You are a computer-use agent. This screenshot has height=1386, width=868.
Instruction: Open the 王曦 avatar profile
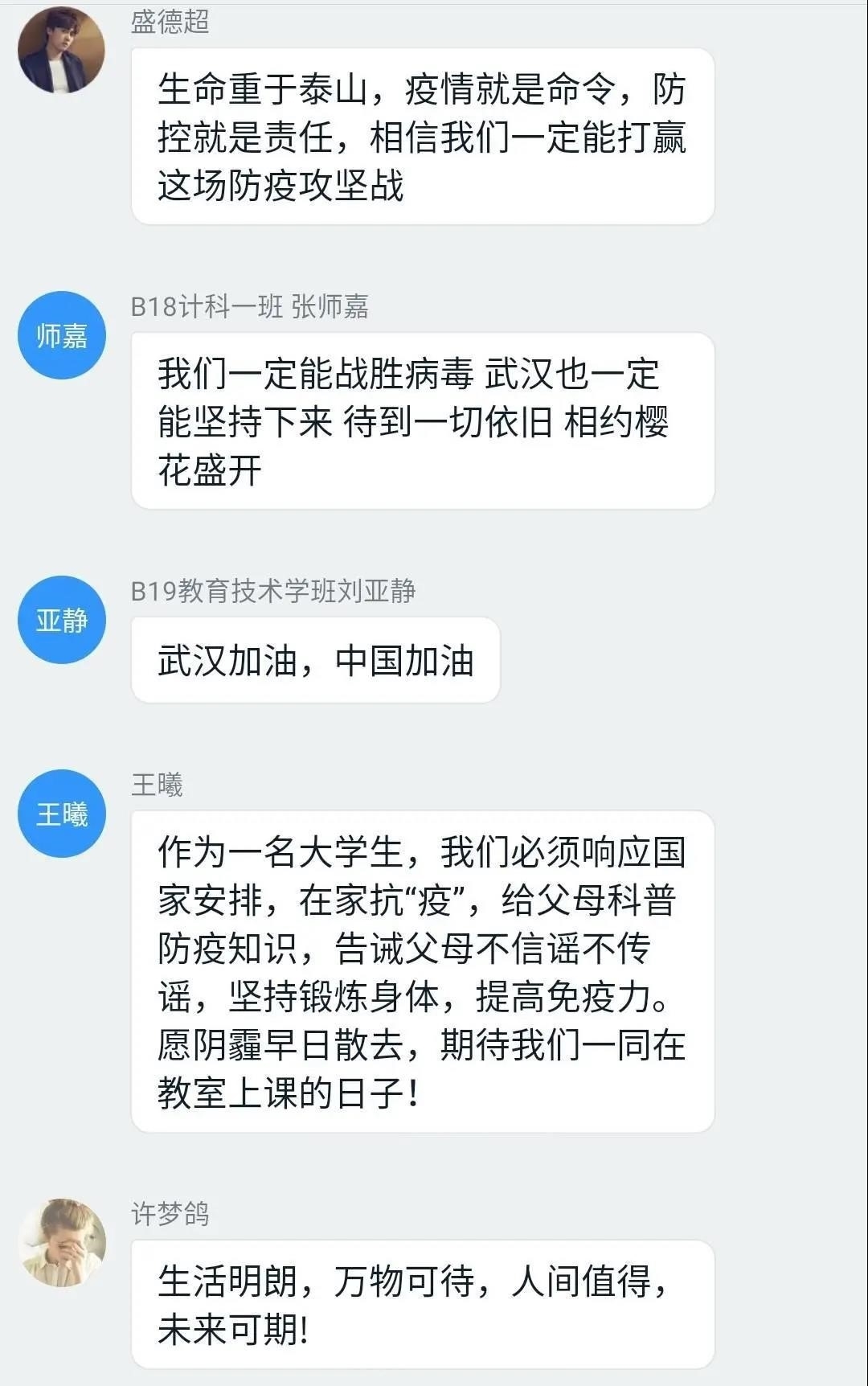(62, 814)
